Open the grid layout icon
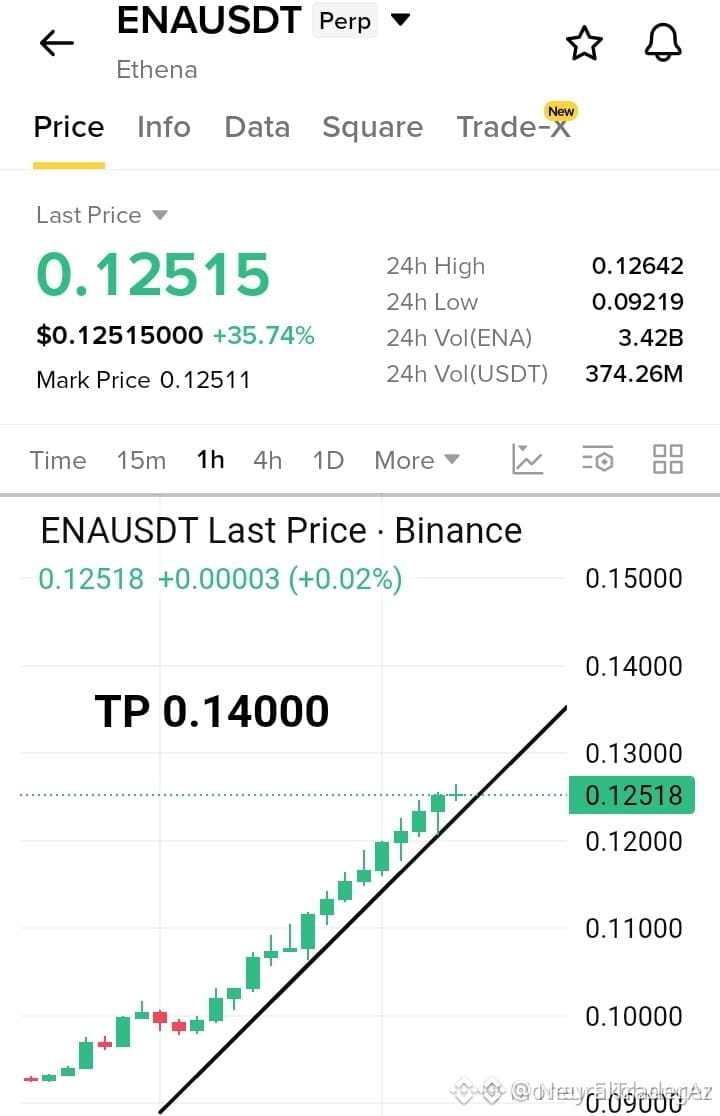The image size is (720, 1116). (668, 459)
